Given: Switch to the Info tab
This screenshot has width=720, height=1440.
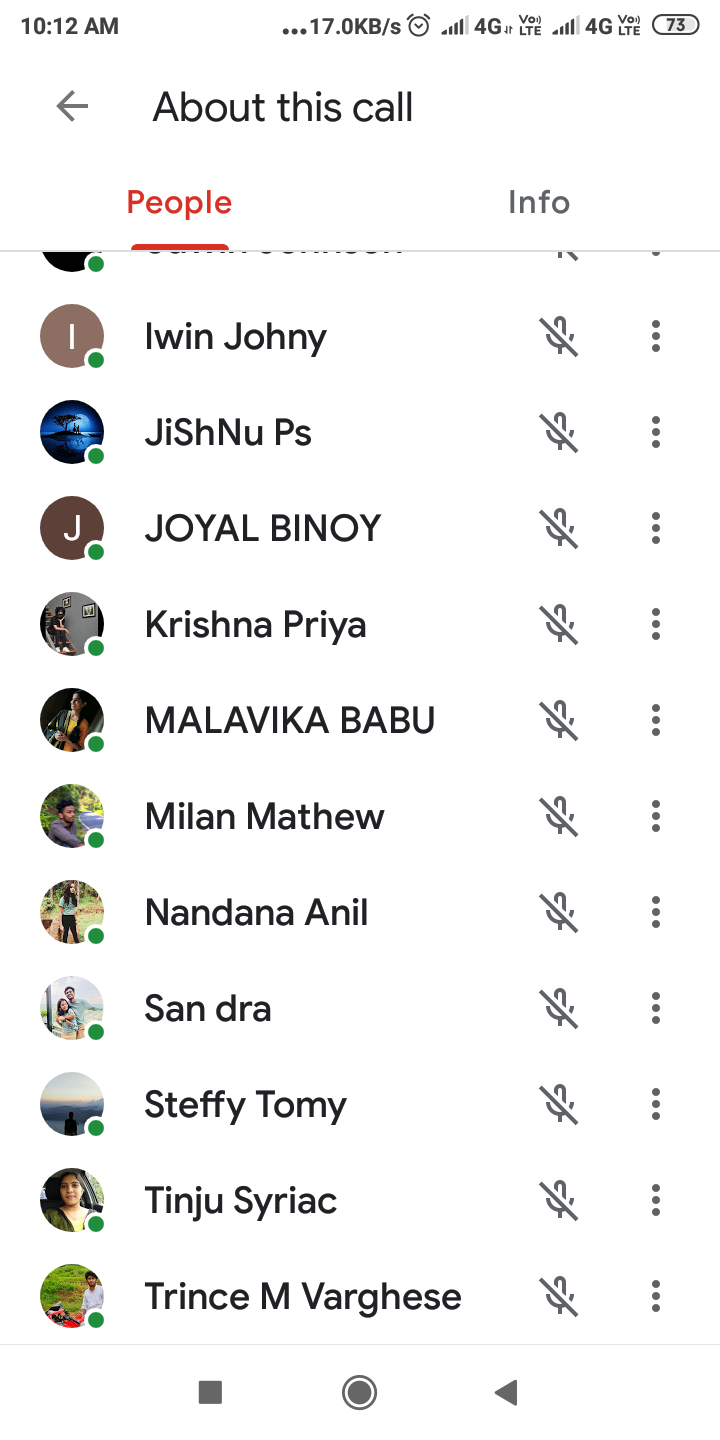Looking at the screenshot, I should click(x=538, y=203).
